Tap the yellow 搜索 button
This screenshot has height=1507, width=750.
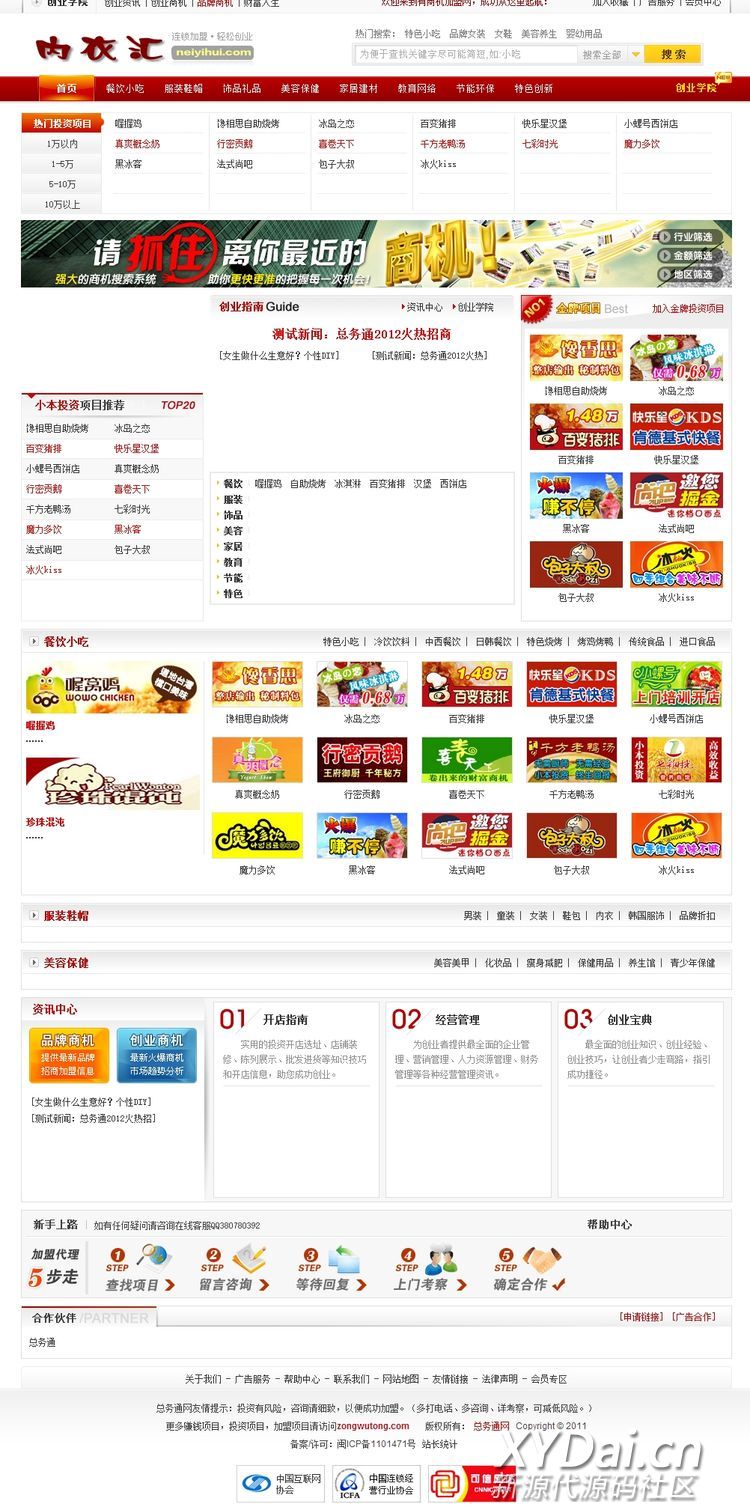point(673,54)
